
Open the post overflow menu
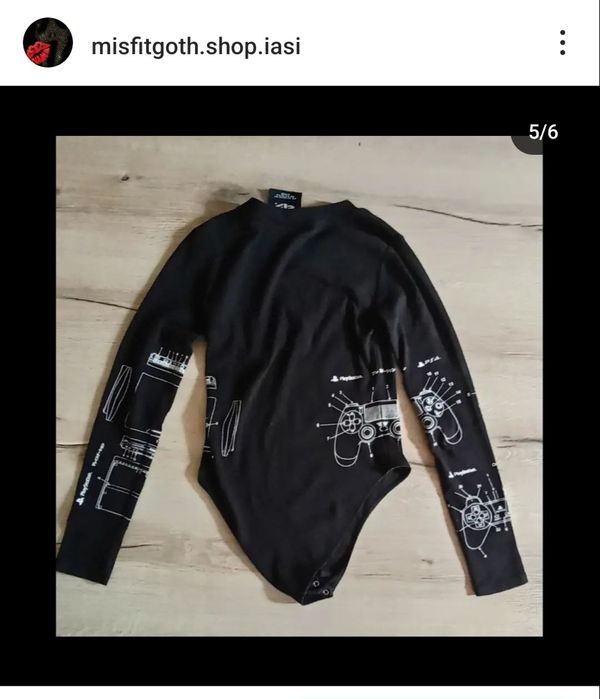coord(562,43)
